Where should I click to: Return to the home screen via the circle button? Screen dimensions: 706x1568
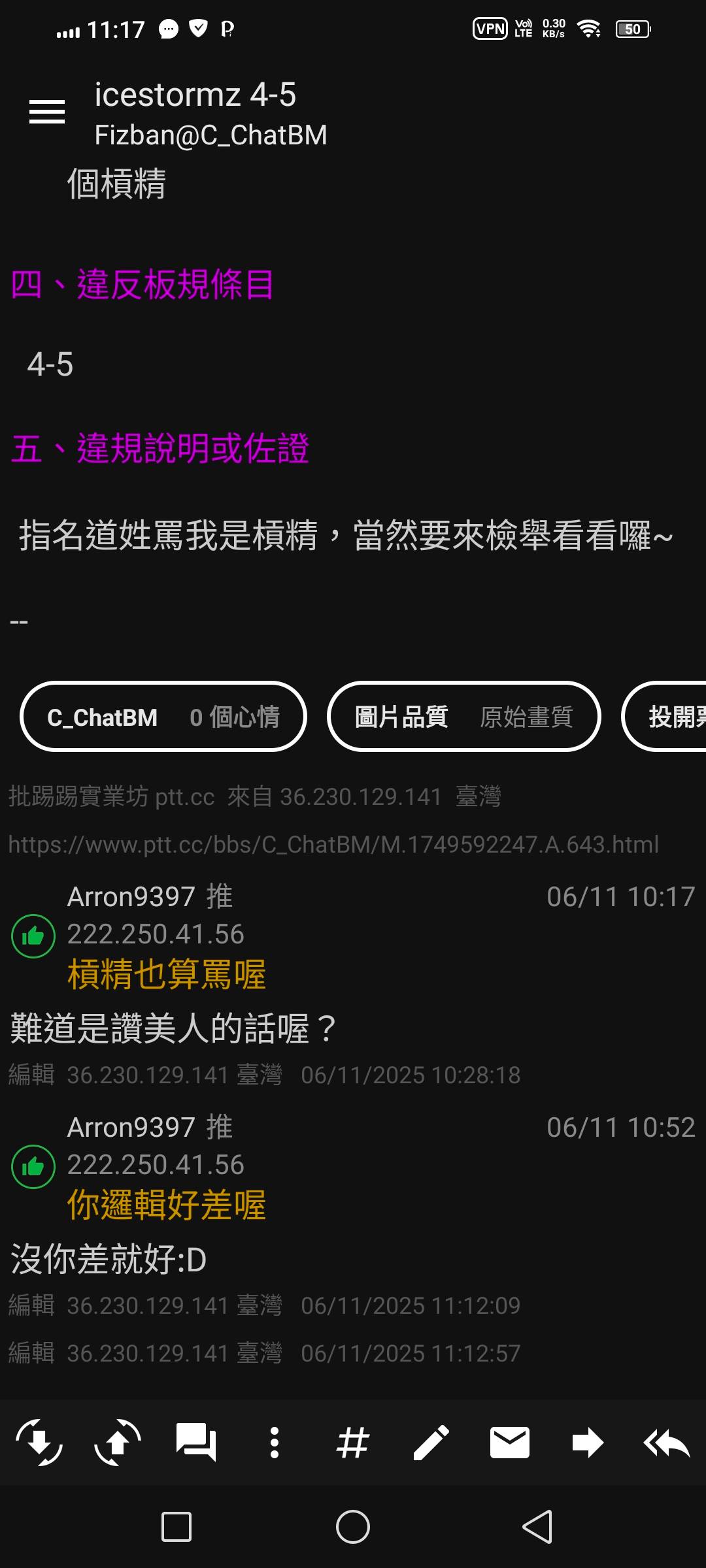tap(353, 1527)
